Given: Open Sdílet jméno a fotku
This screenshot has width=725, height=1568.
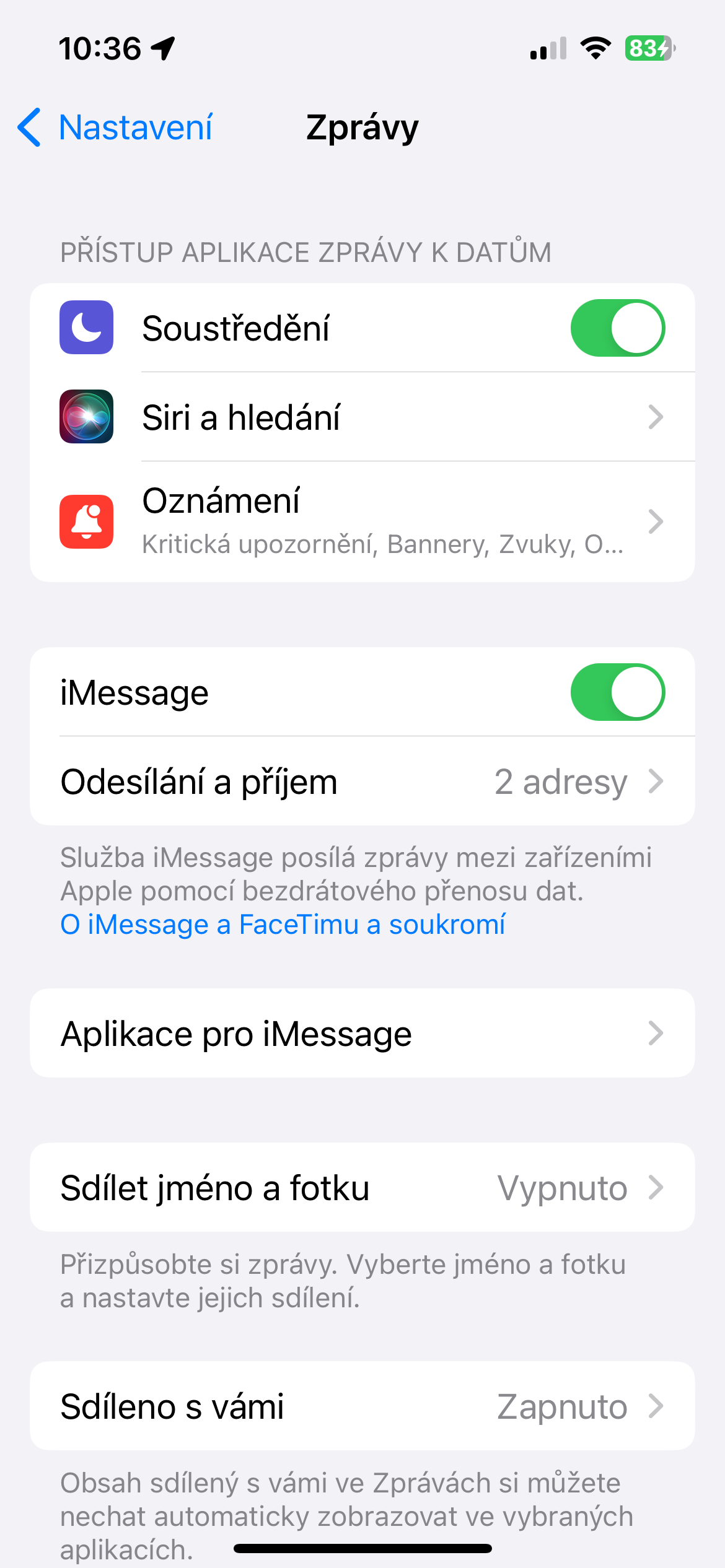Looking at the screenshot, I should 362,1188.
